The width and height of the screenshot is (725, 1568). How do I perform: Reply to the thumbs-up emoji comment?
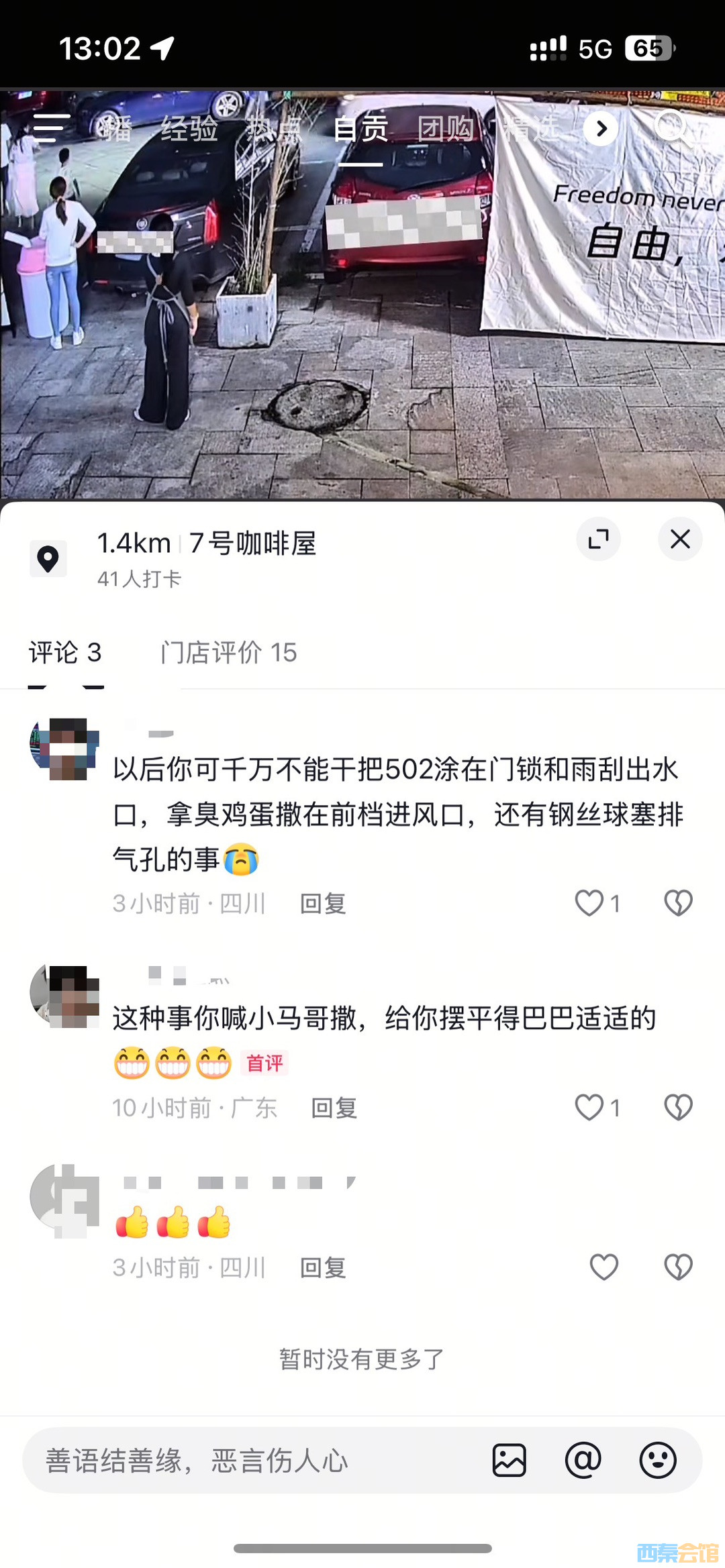coord(323,1268)
